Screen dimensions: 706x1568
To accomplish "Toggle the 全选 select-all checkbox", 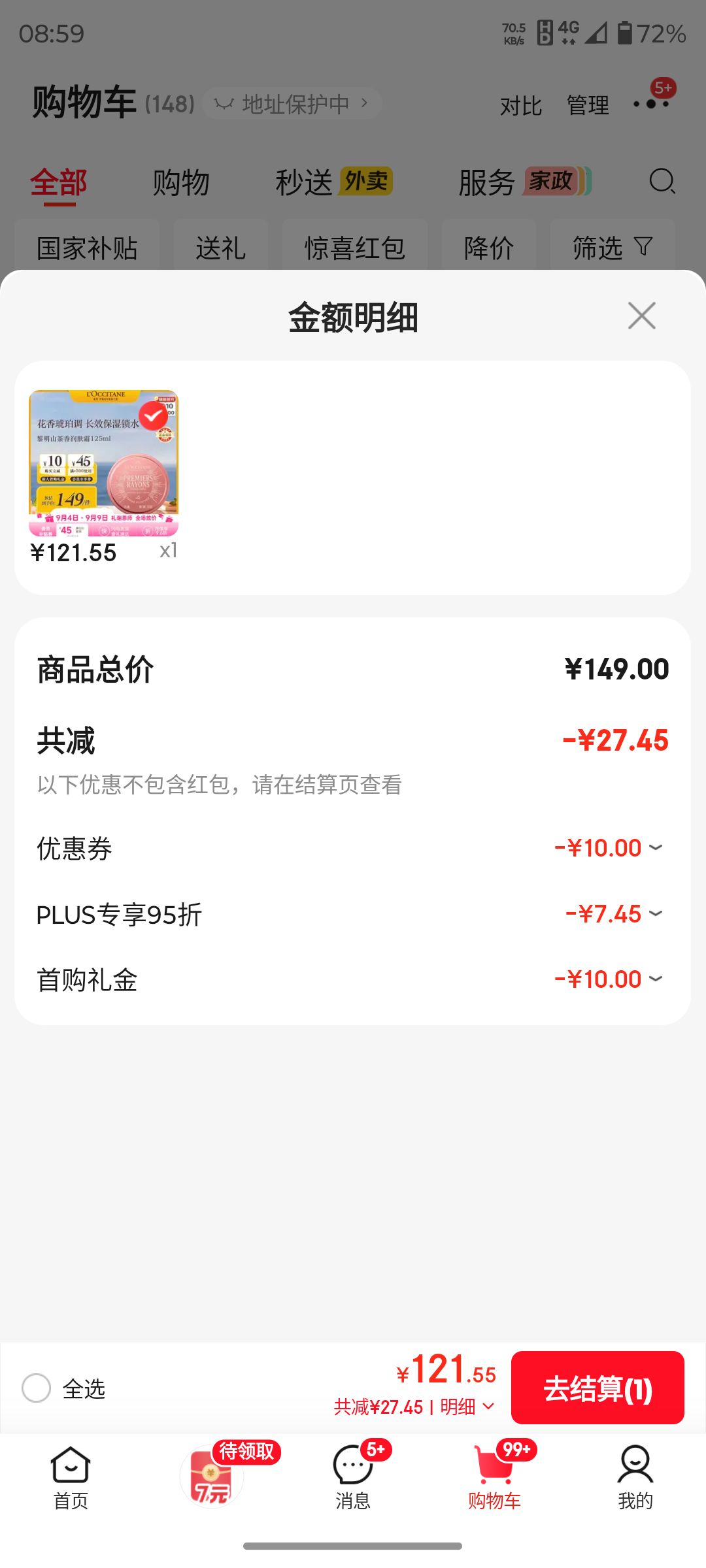I will click(x=37, y=1388).
